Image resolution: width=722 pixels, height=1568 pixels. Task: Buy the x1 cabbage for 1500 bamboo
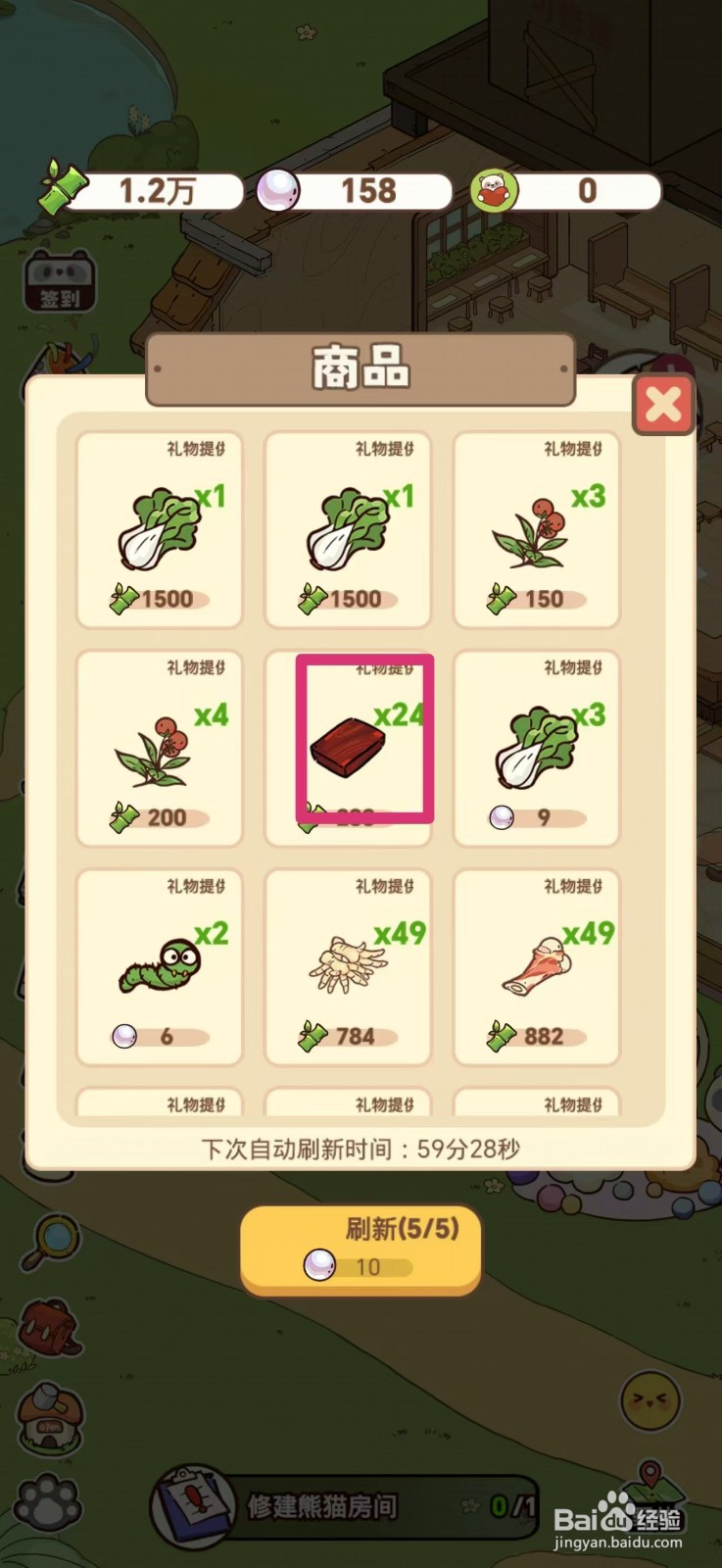click(x=160, y=529)
